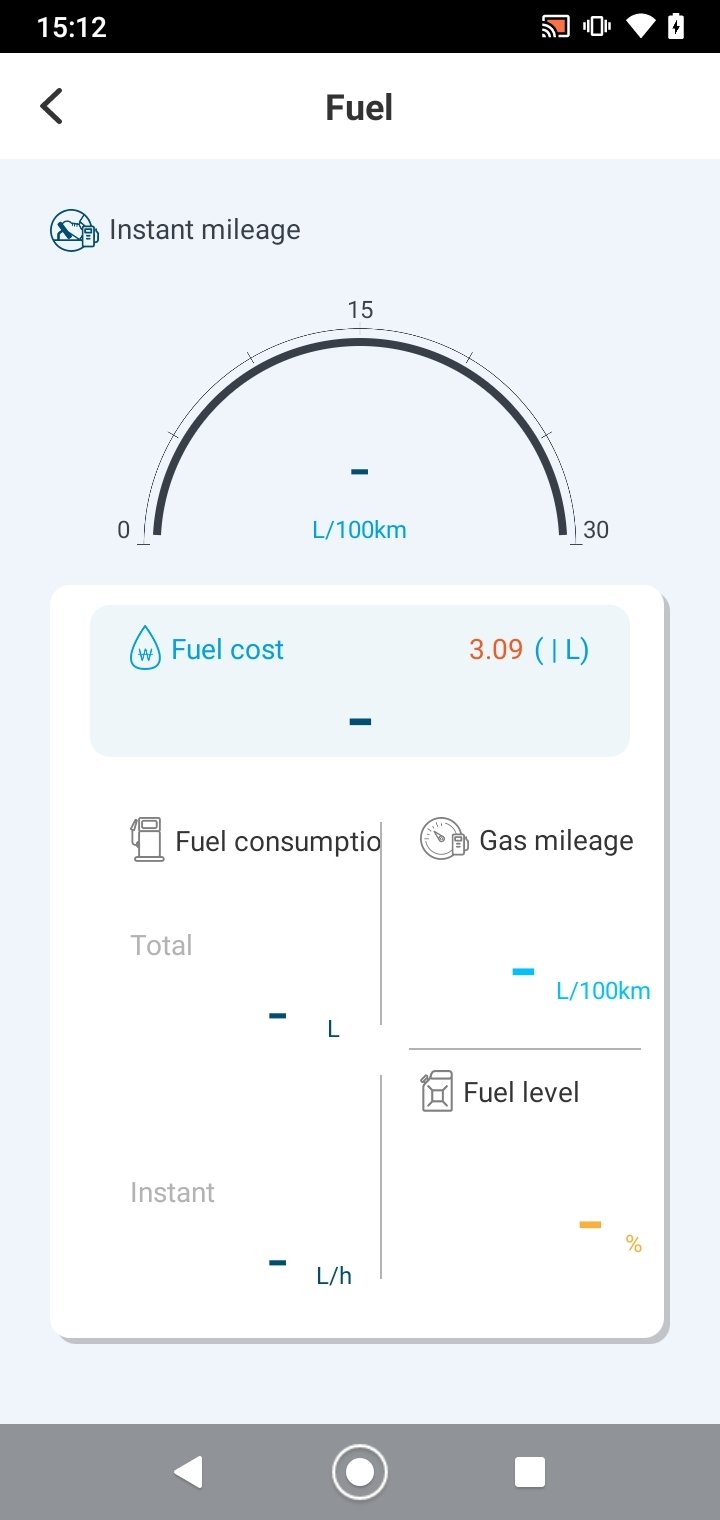Open the Fuel cost card
The width and height of the screenshot is (720, 1520).
[x=360, y=680]
